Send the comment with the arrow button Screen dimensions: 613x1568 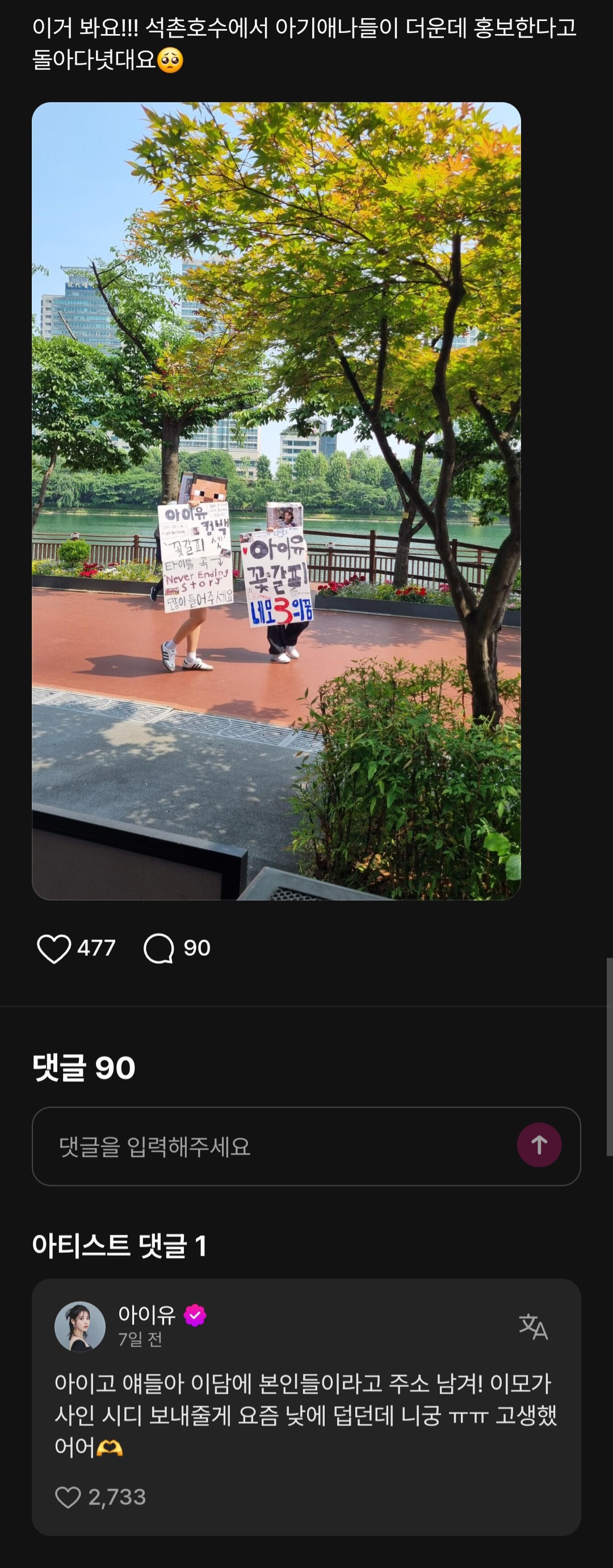(539, 1145)
